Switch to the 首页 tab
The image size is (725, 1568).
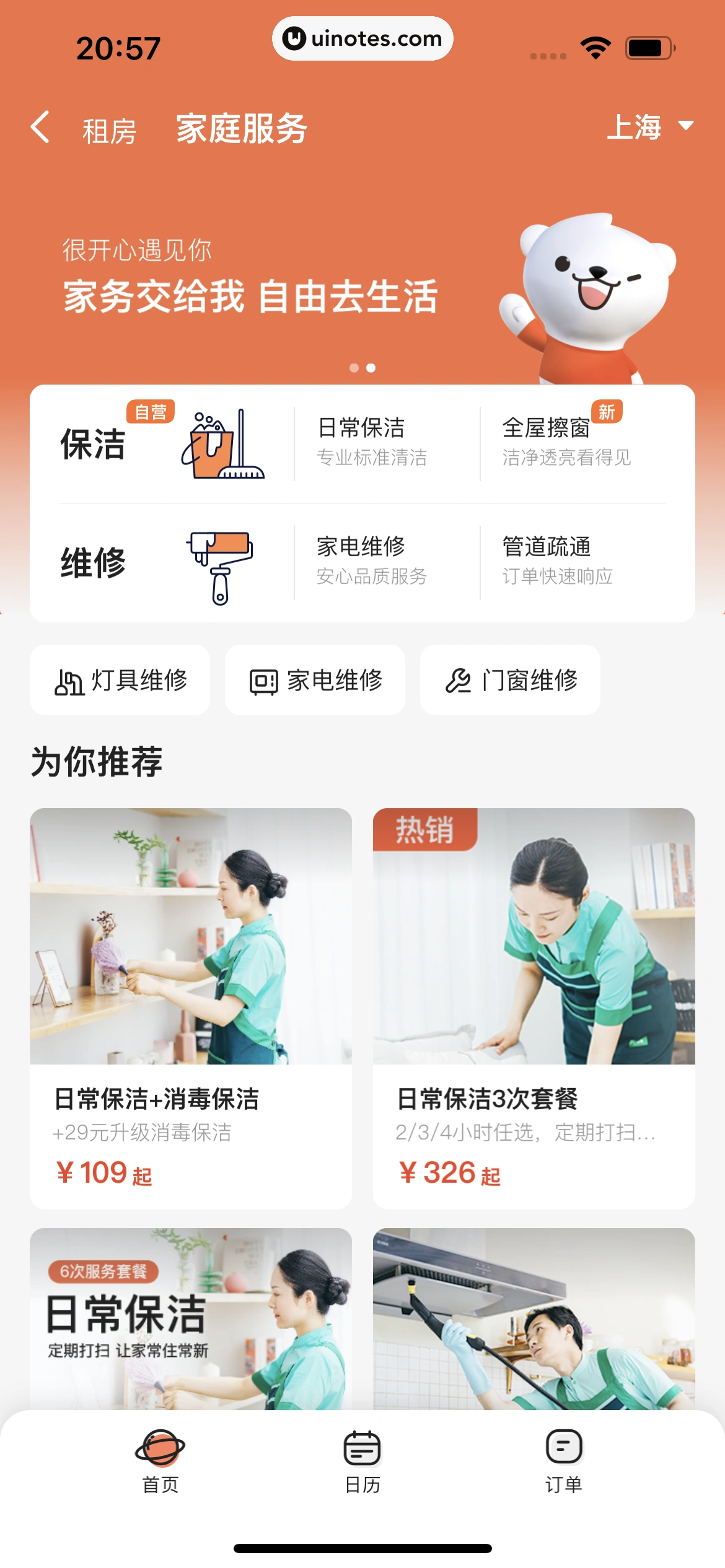160,1460
